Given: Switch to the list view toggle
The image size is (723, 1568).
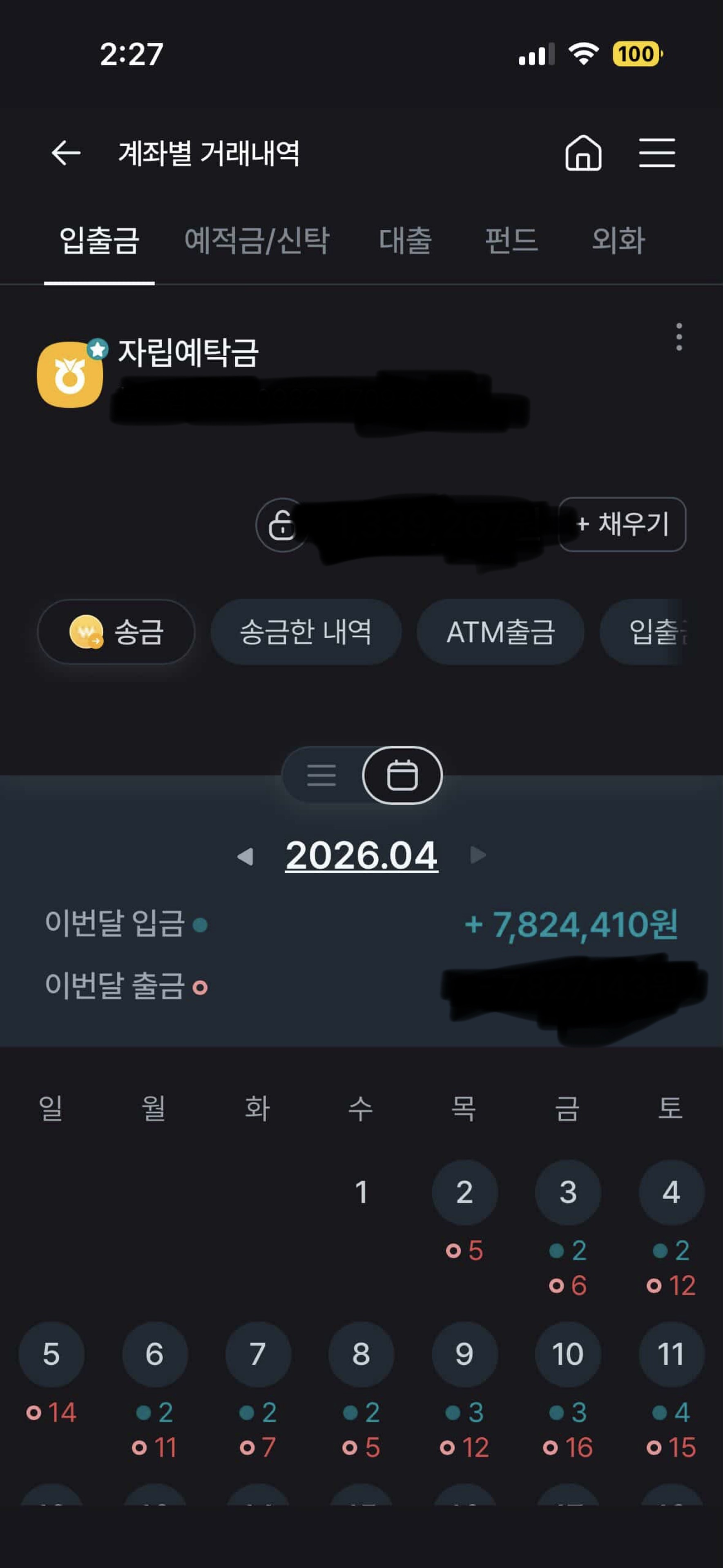Looking at the screenshot, I should point(321,775).
